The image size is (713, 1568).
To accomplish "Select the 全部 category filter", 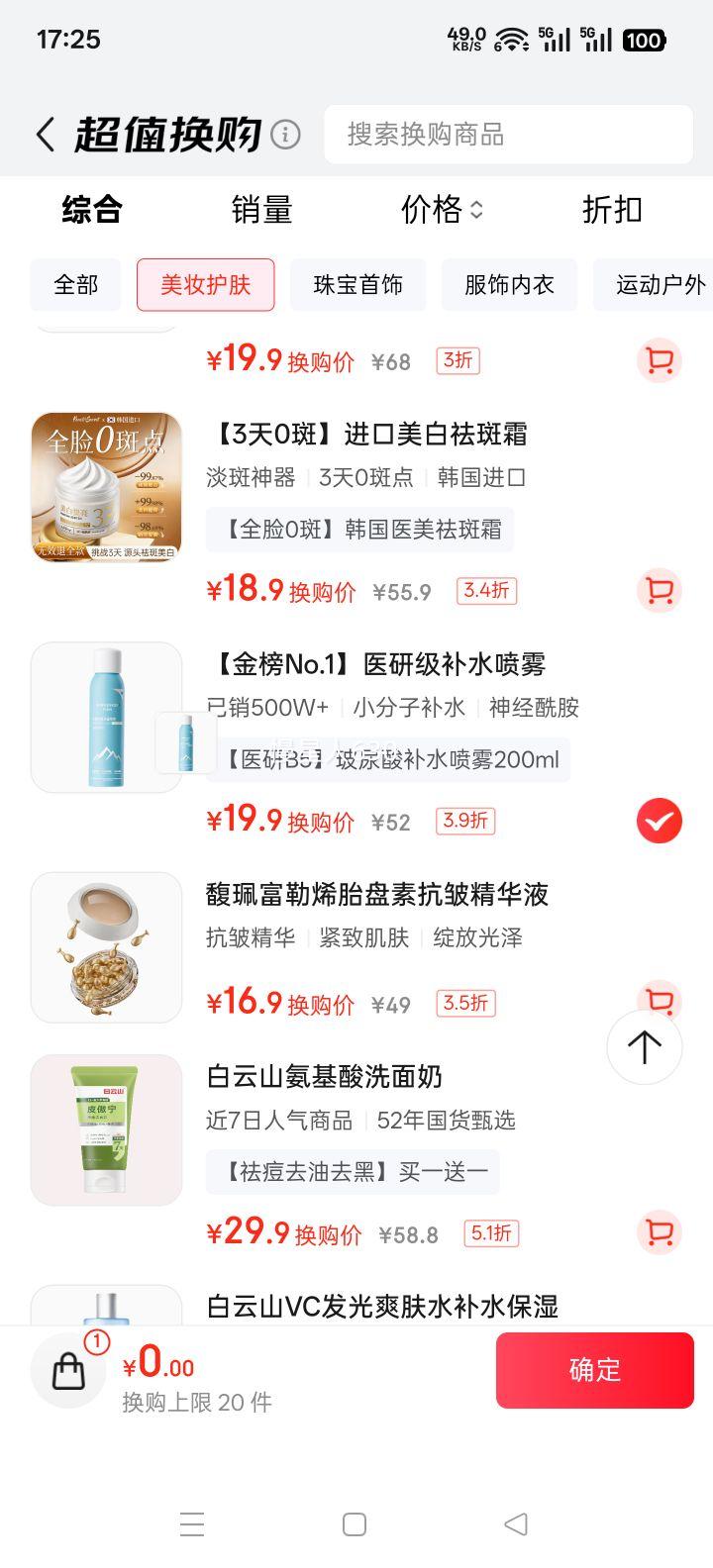I will [x=74, y=284].
